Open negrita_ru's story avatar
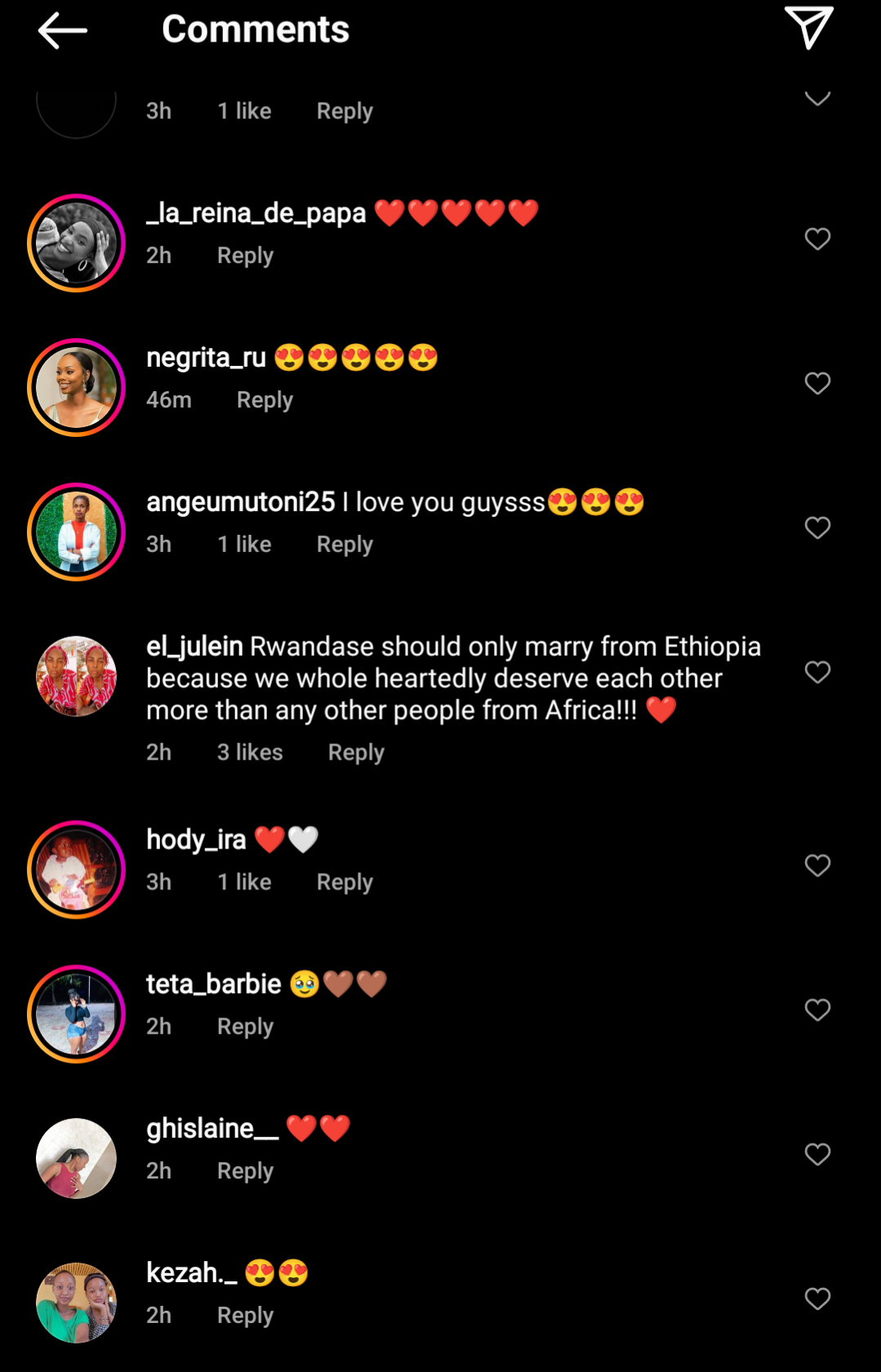Viewport: 881px width, 1372px height. (76, 387)
